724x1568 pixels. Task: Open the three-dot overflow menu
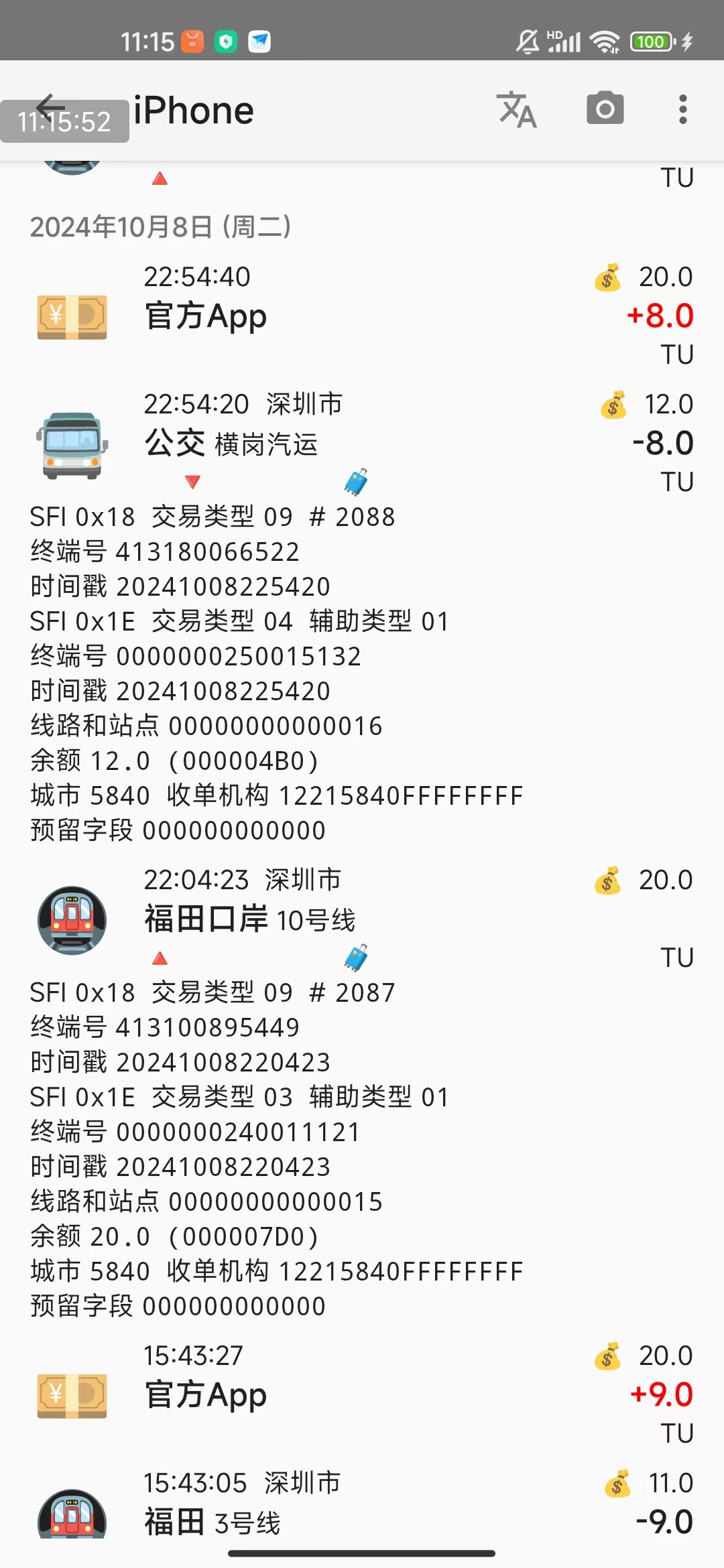[x=682, y=109]
